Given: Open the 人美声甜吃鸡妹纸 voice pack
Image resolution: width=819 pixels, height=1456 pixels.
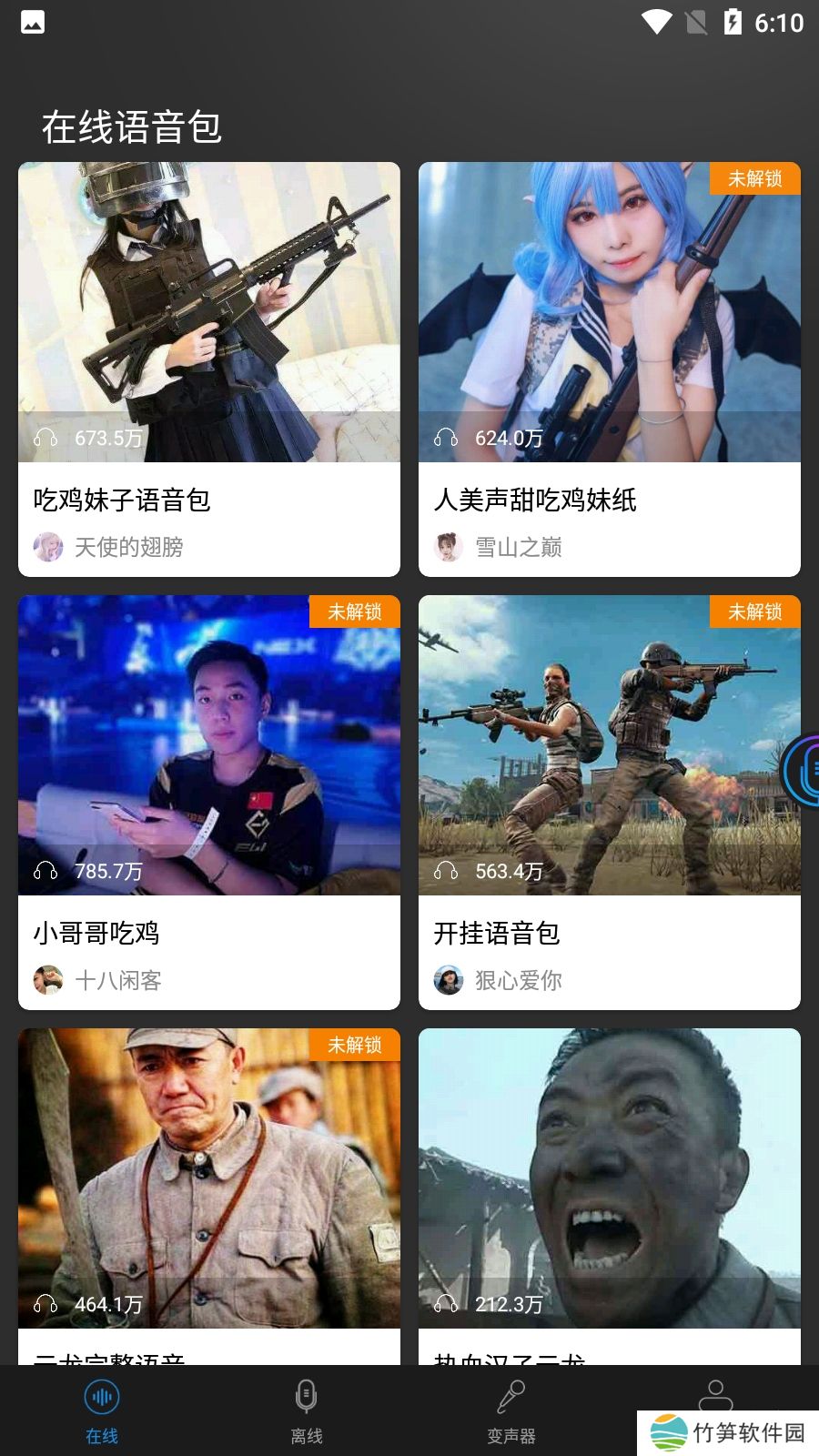Looking at the screenshot, I should pos(610,369).
